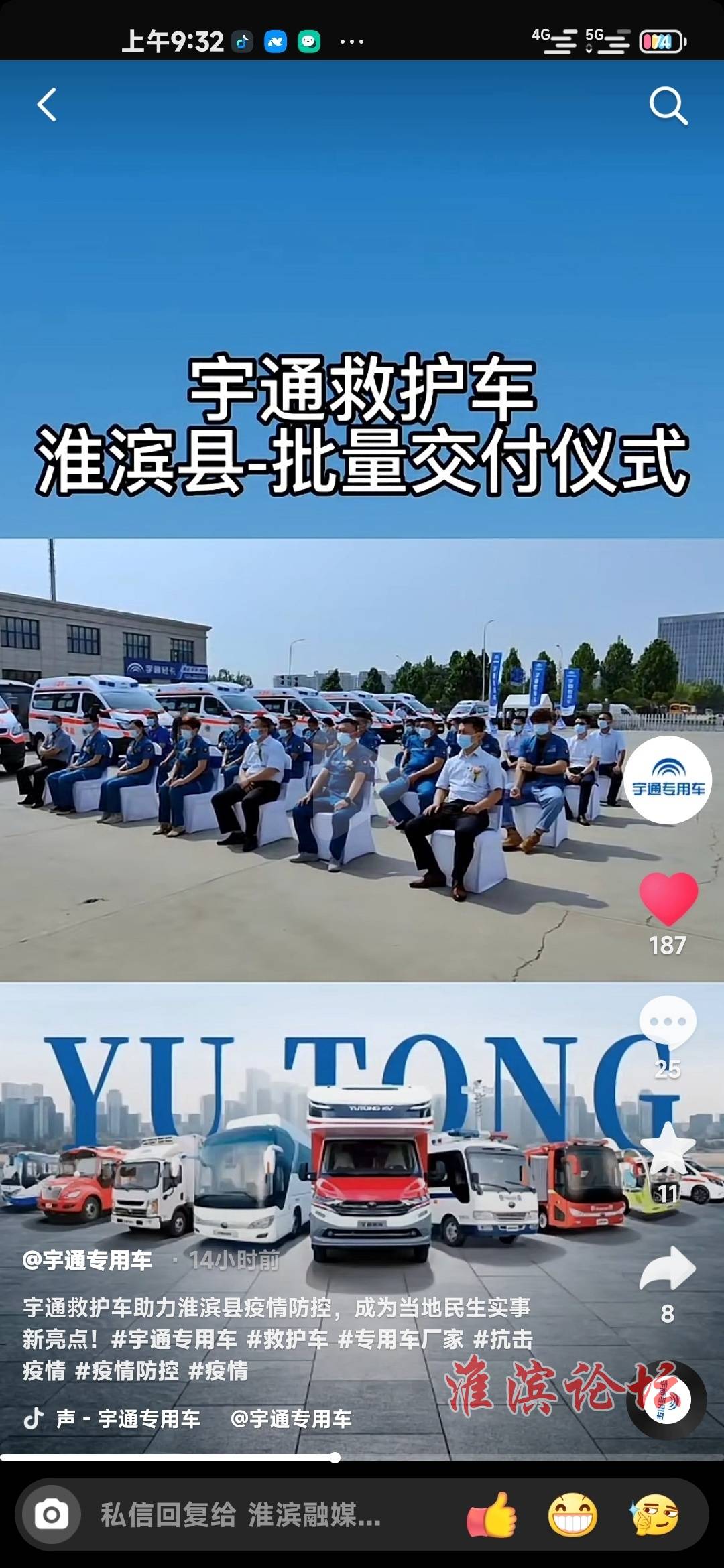
Task: Open the #疫情防控 hashtag
Action: pos(127,1371)
